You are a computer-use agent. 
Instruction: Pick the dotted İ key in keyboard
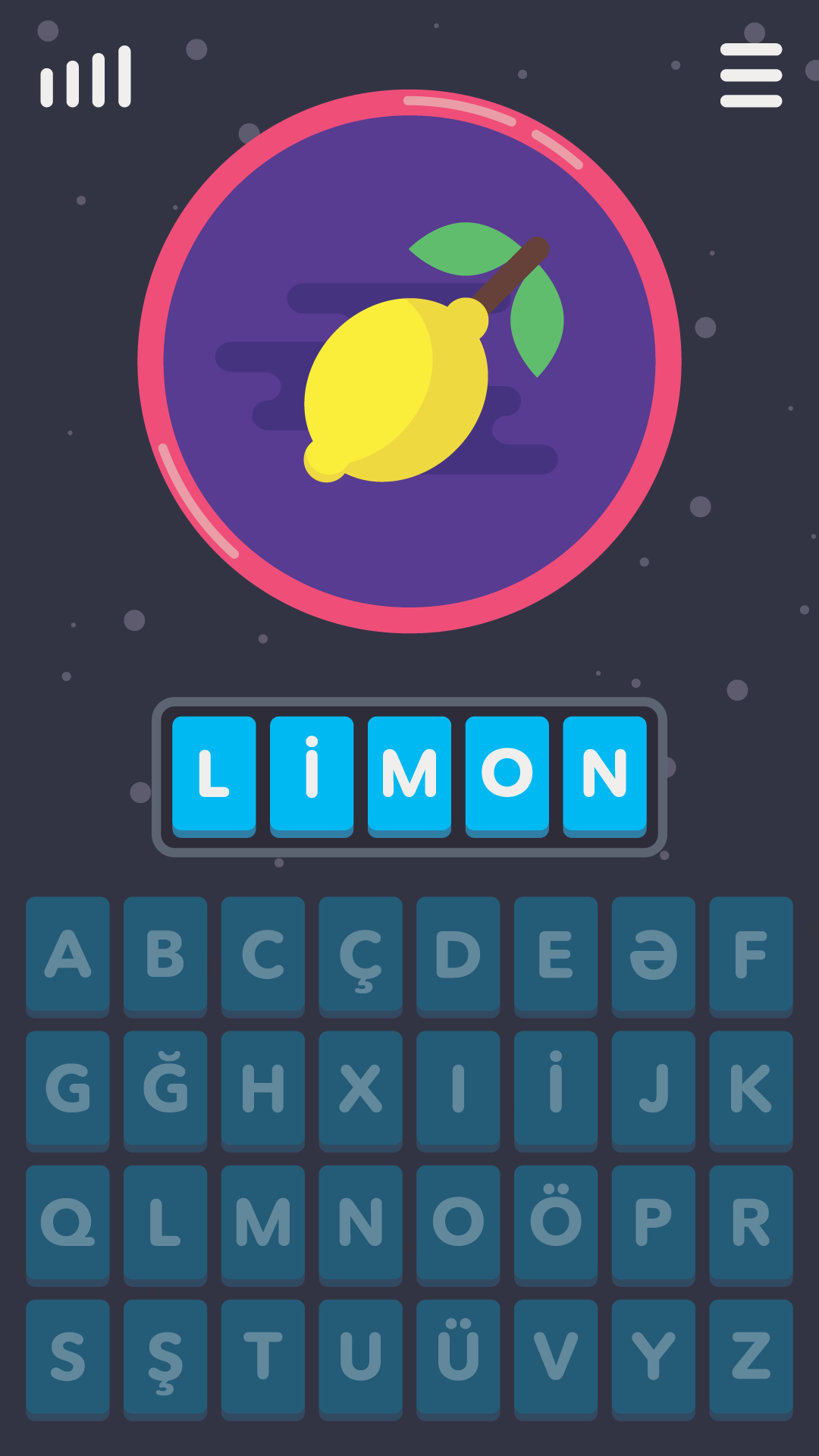point(556,1089)
